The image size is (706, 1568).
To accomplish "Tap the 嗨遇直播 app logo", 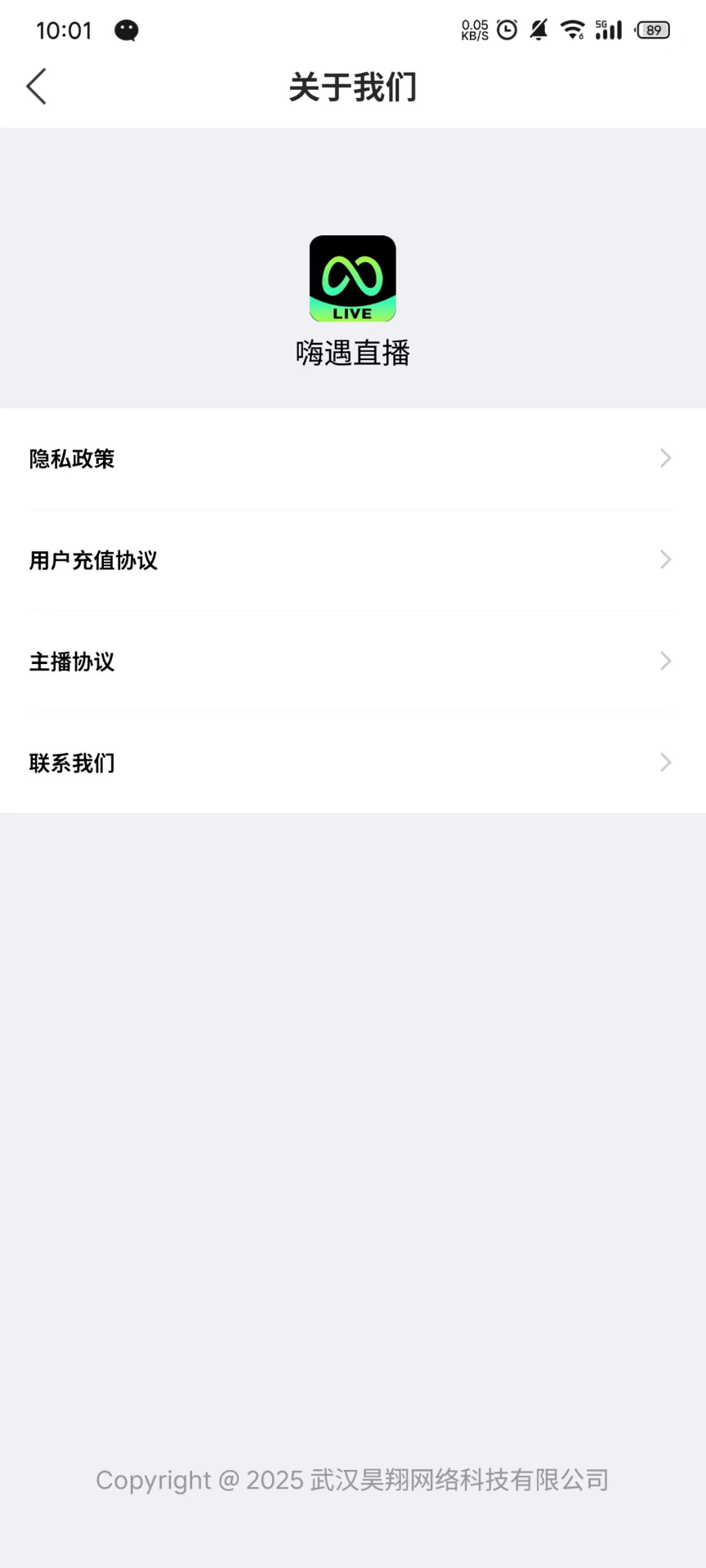I will pyautogui.click(x=351, y=278).
